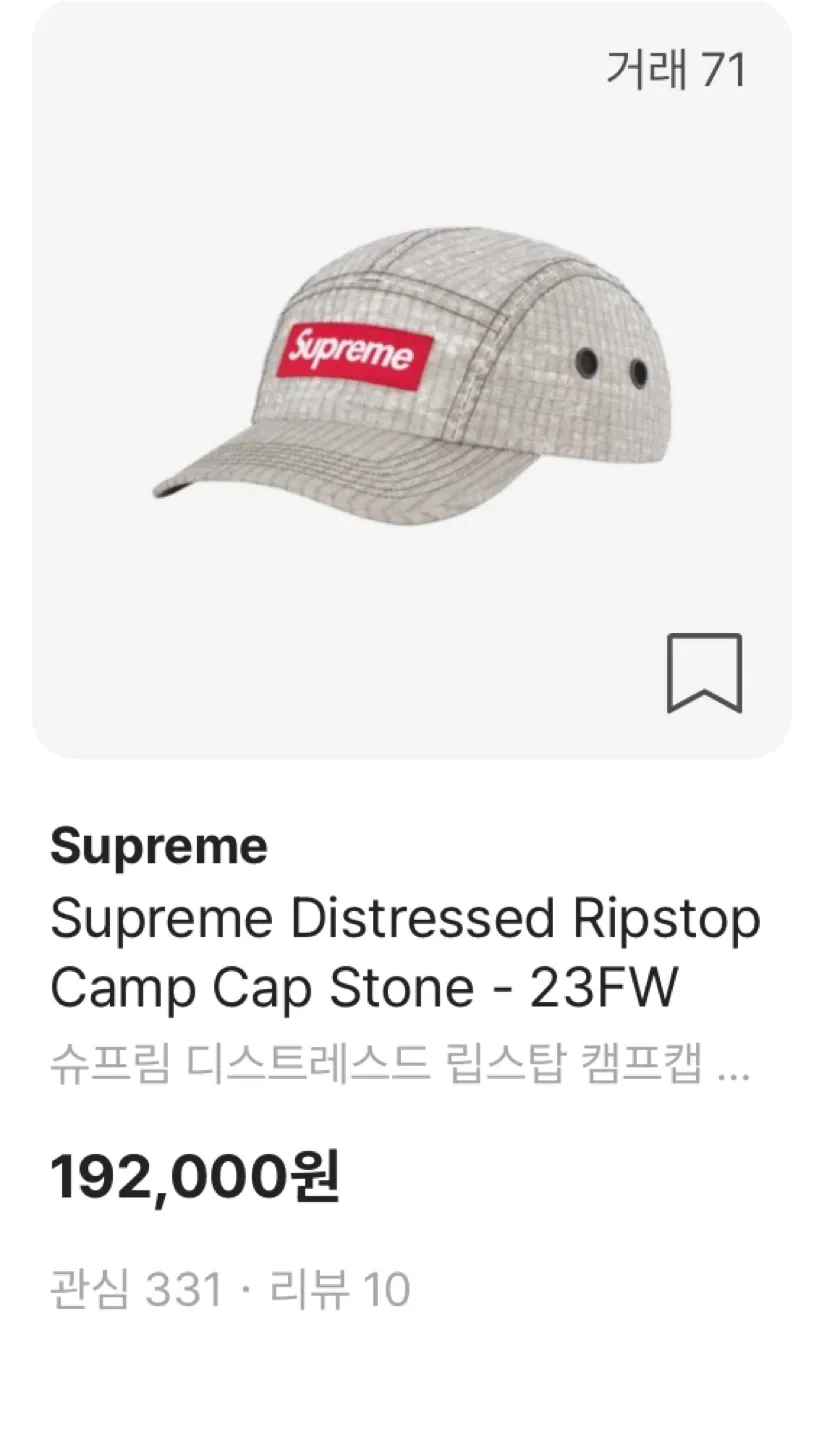Viewport: 819px width, 1440px height.
Task: Open trade history via the 거래 counter
Action: pyautogui.click(x=676, y=70)
